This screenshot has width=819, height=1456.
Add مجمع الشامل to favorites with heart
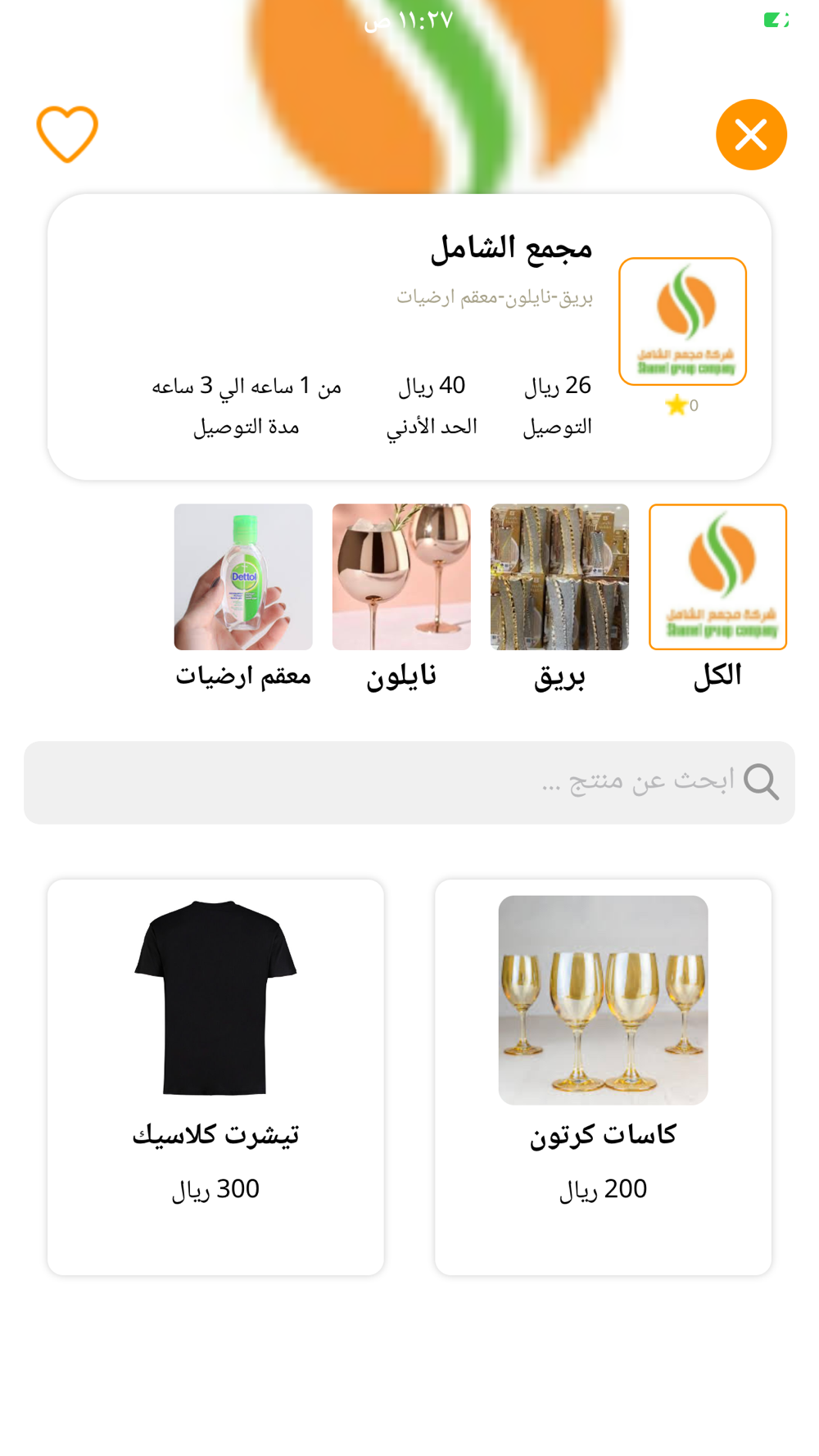click(67, 134)
